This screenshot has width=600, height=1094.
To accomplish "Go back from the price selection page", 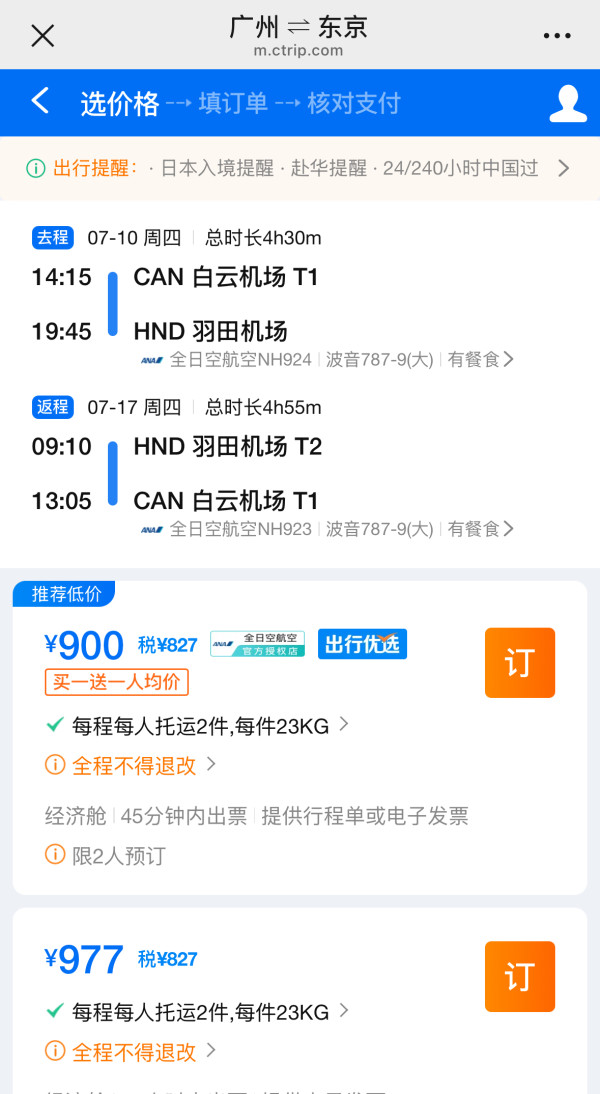I will point(40,102).
